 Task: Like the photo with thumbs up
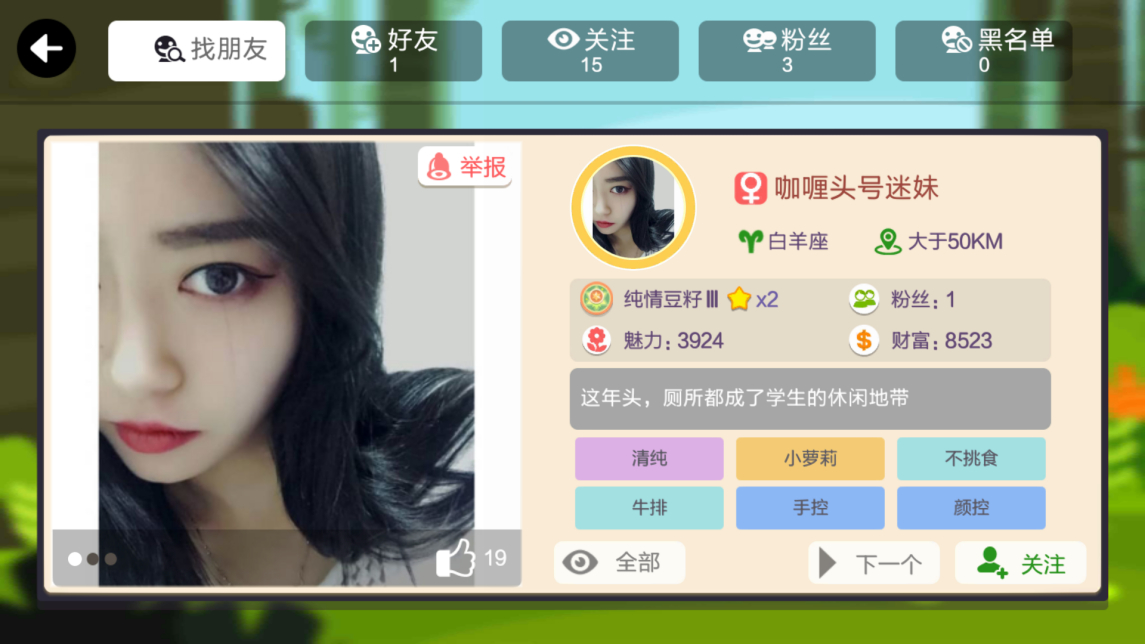point(457,559)
